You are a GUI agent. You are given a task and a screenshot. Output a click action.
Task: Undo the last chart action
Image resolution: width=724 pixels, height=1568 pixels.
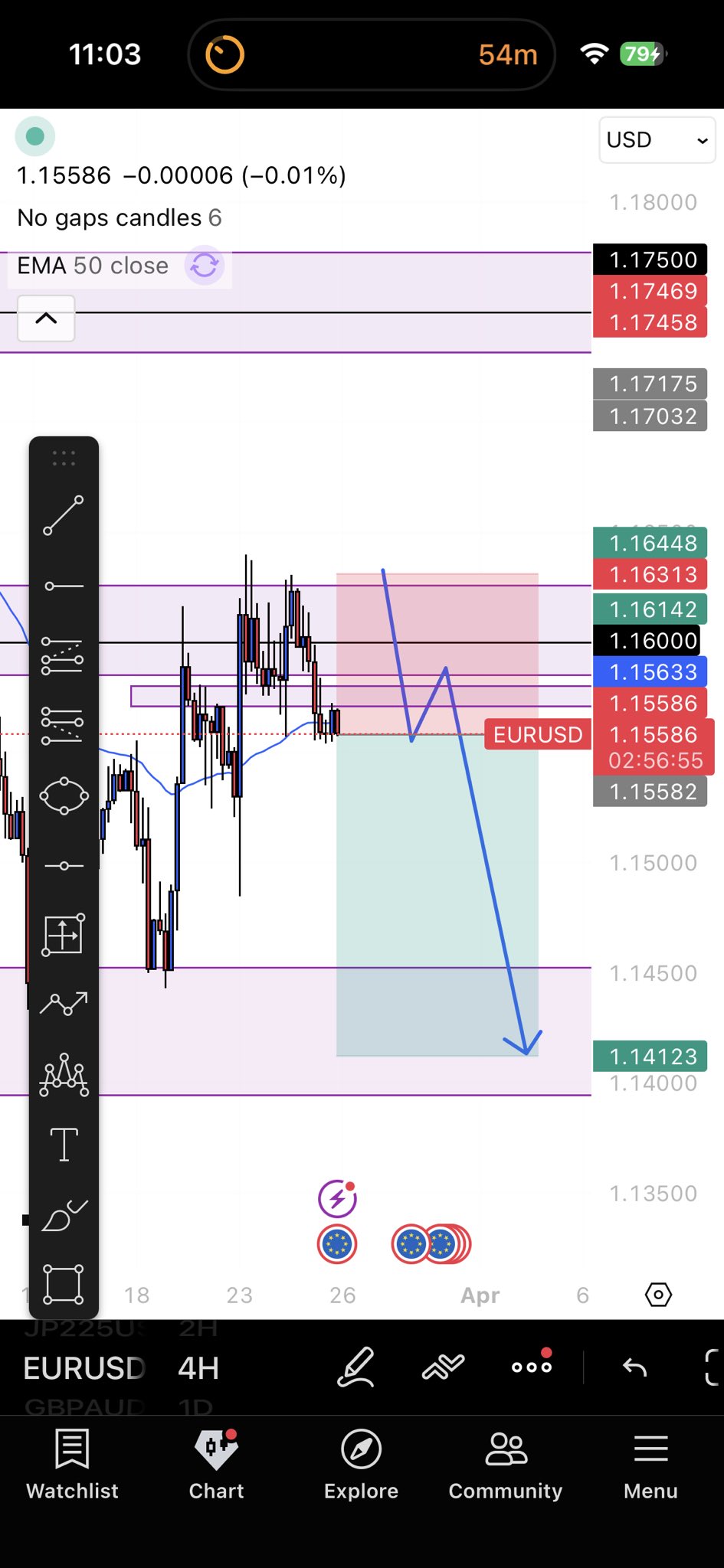(634, 1367)
